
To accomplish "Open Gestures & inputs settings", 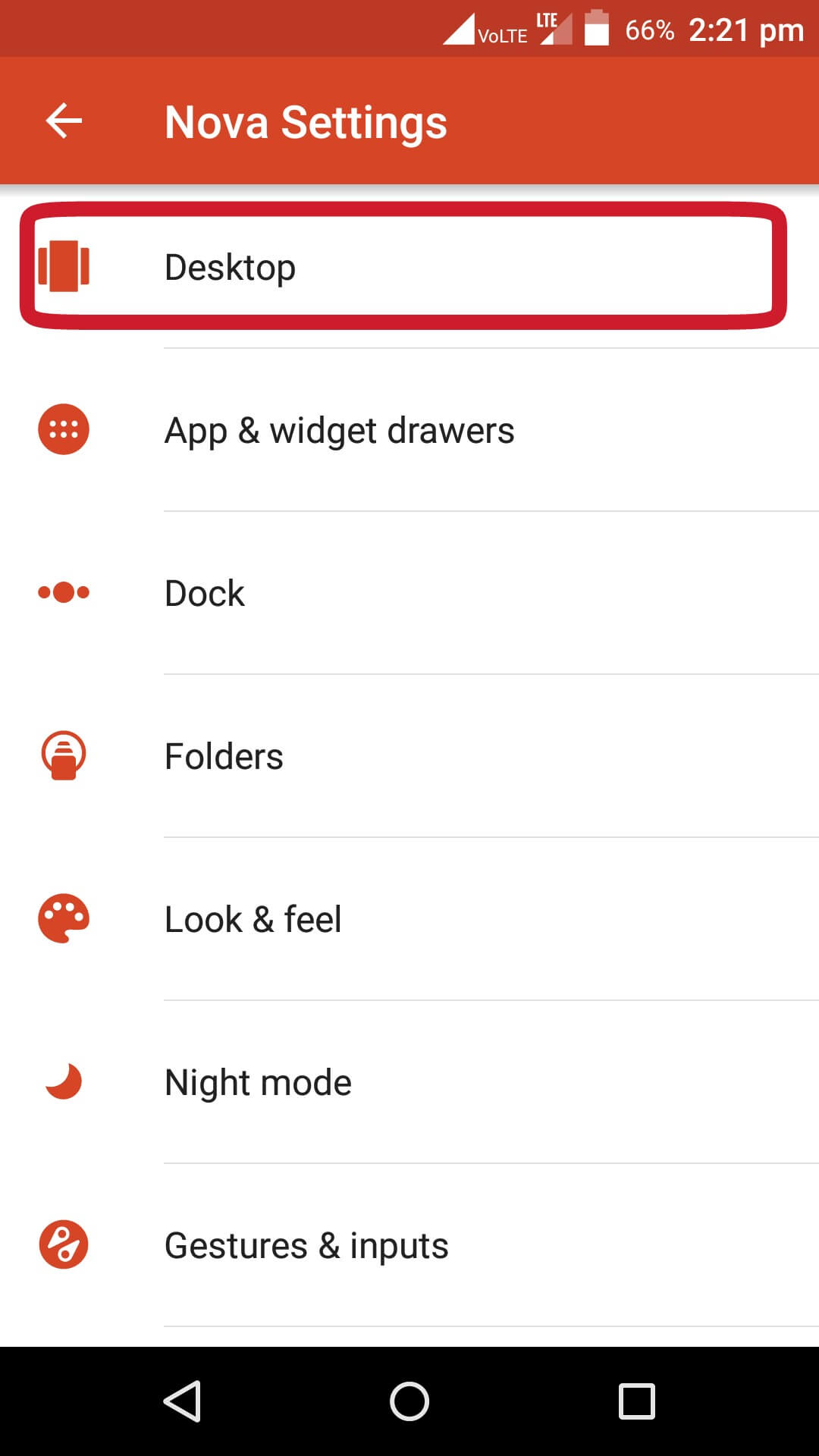I will (x=409, y=1245).
